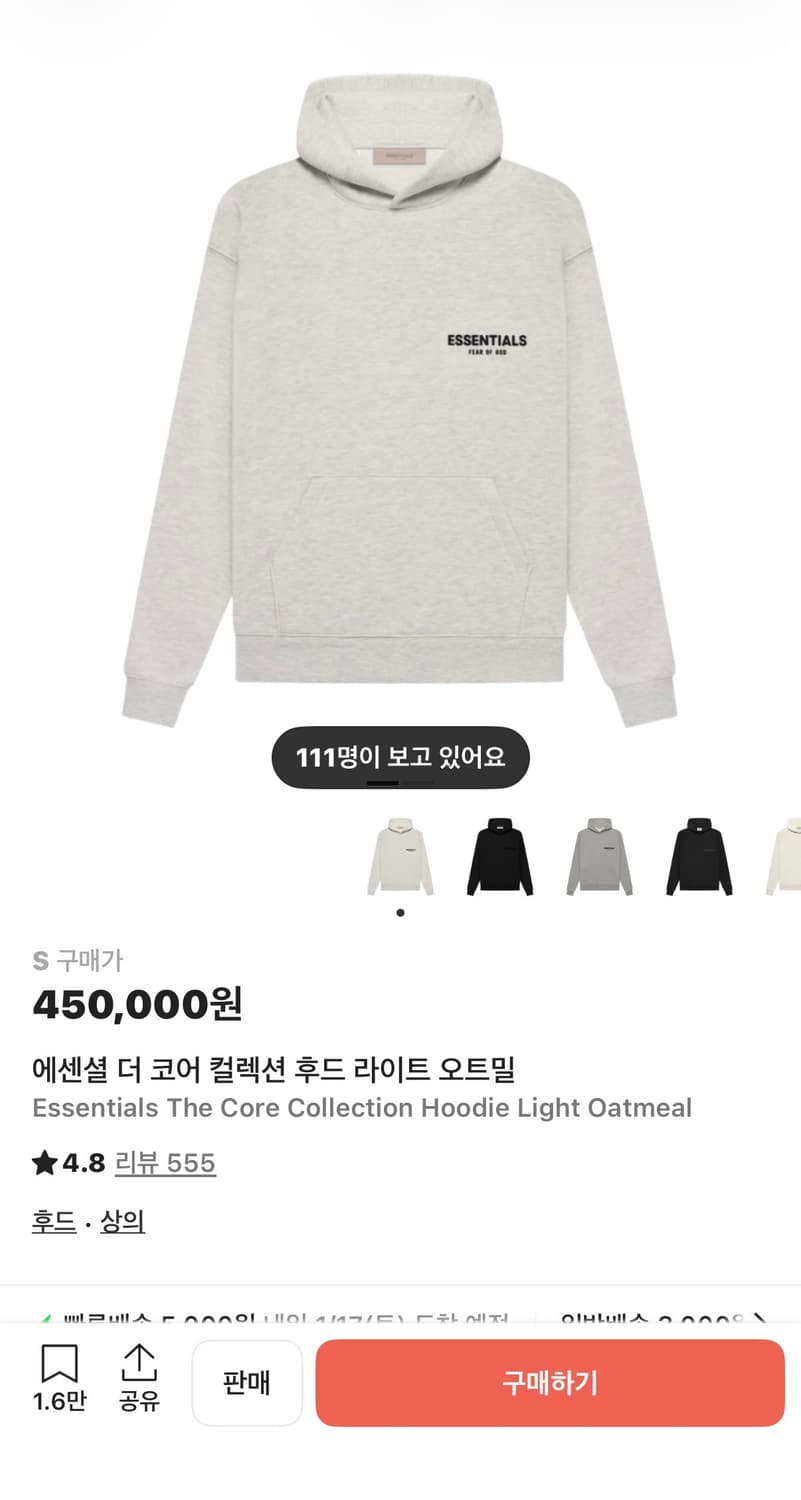
Task: Select the dark heather grey hoodie thumbnail
Action: coord(598,858)
